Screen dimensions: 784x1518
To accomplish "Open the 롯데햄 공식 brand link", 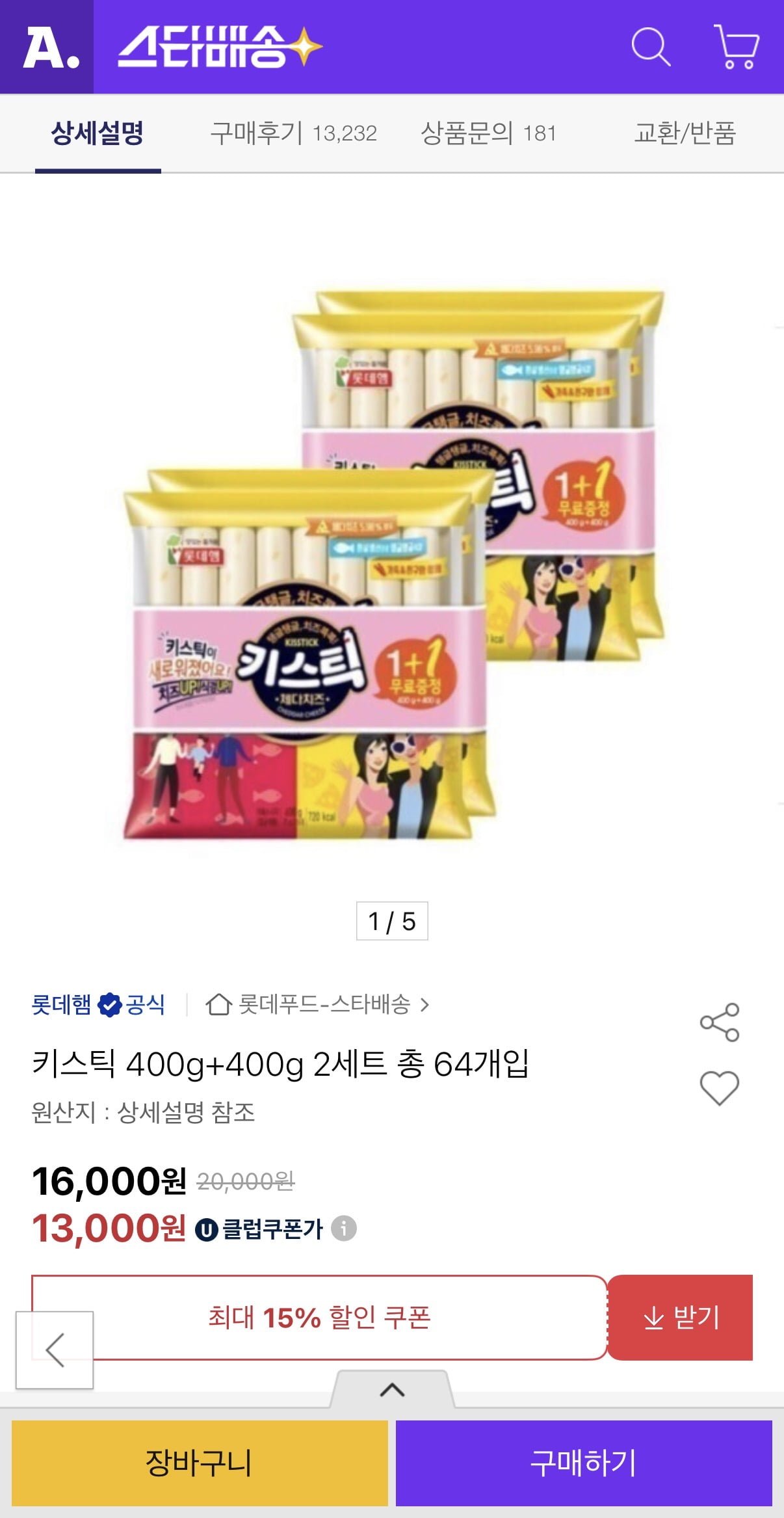I will 98,1004.
